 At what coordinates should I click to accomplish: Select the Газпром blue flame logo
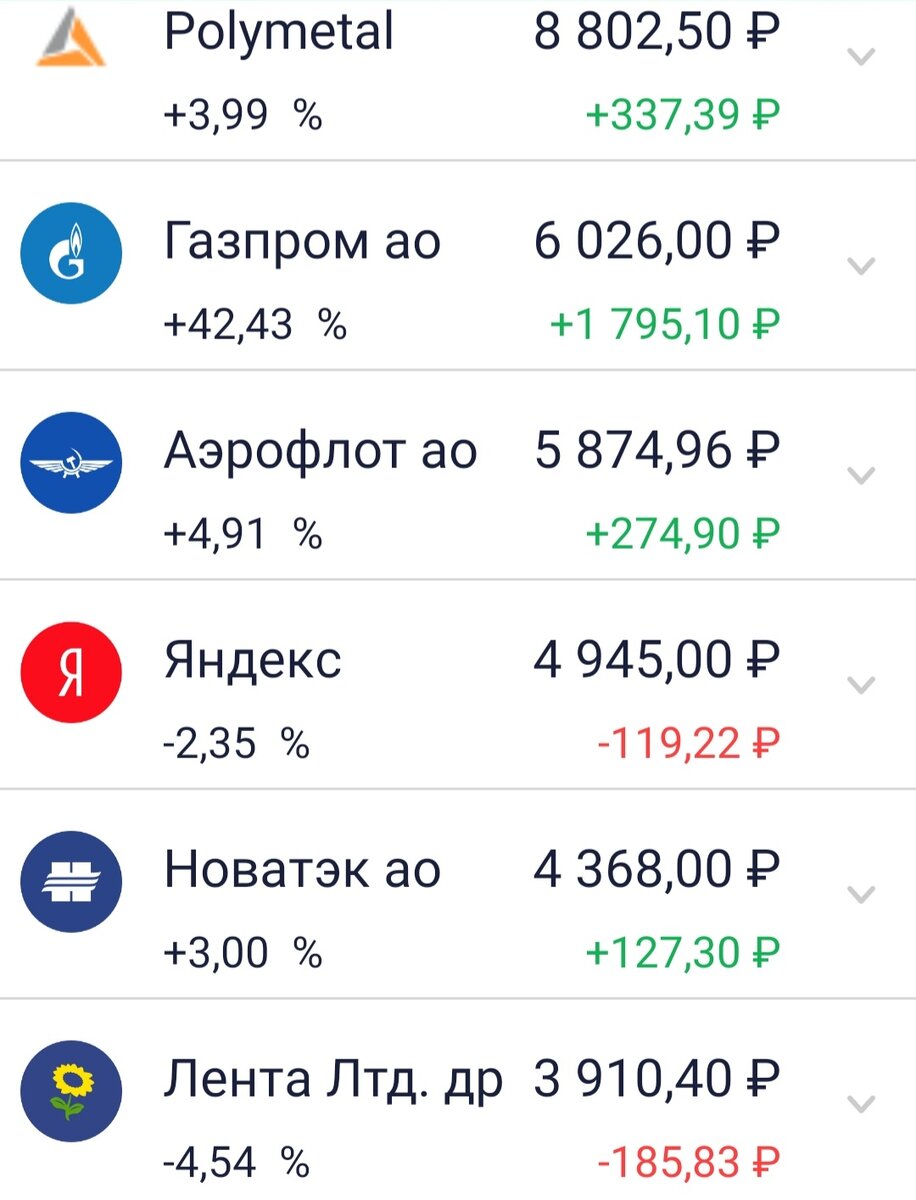[70, 253]
